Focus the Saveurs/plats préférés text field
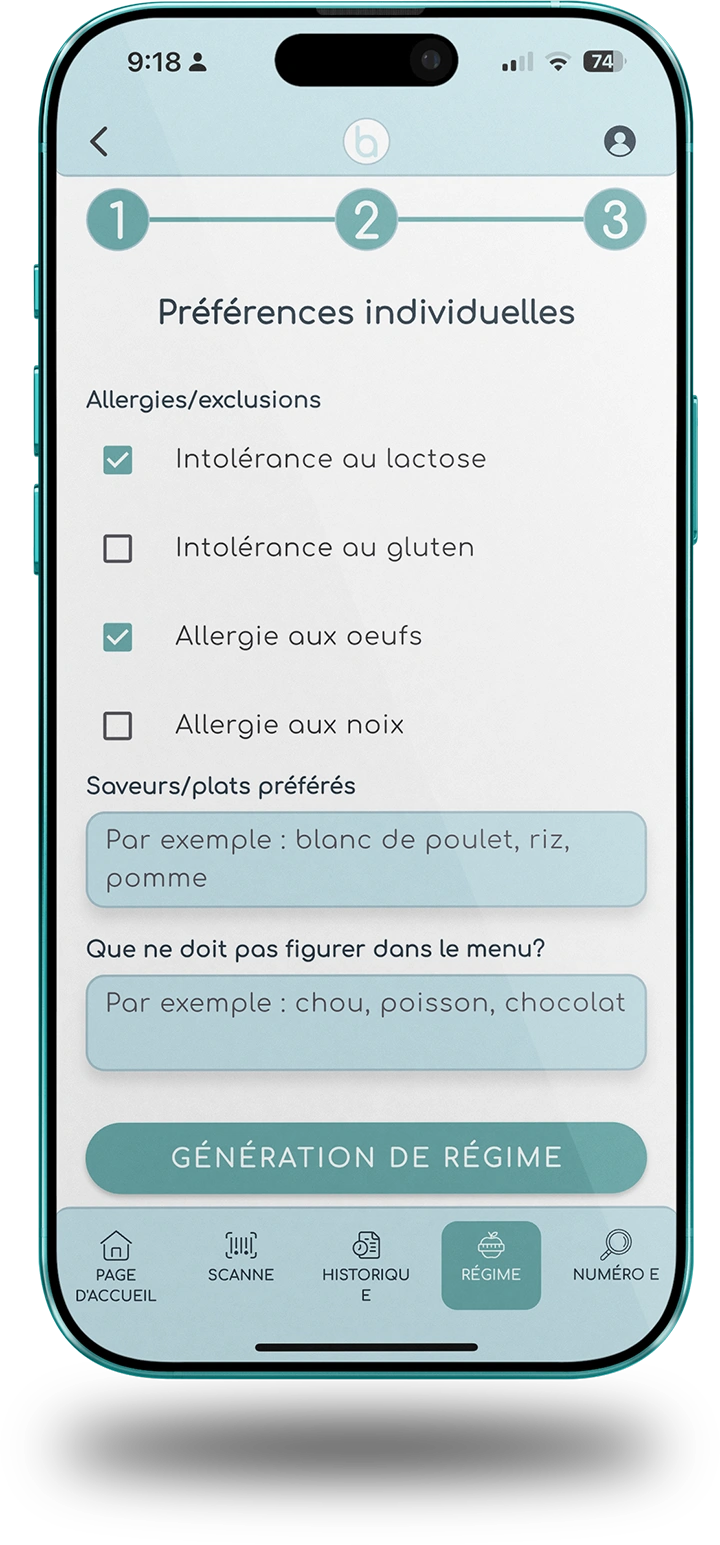The image size is (720, 1545). pos(366,860)
